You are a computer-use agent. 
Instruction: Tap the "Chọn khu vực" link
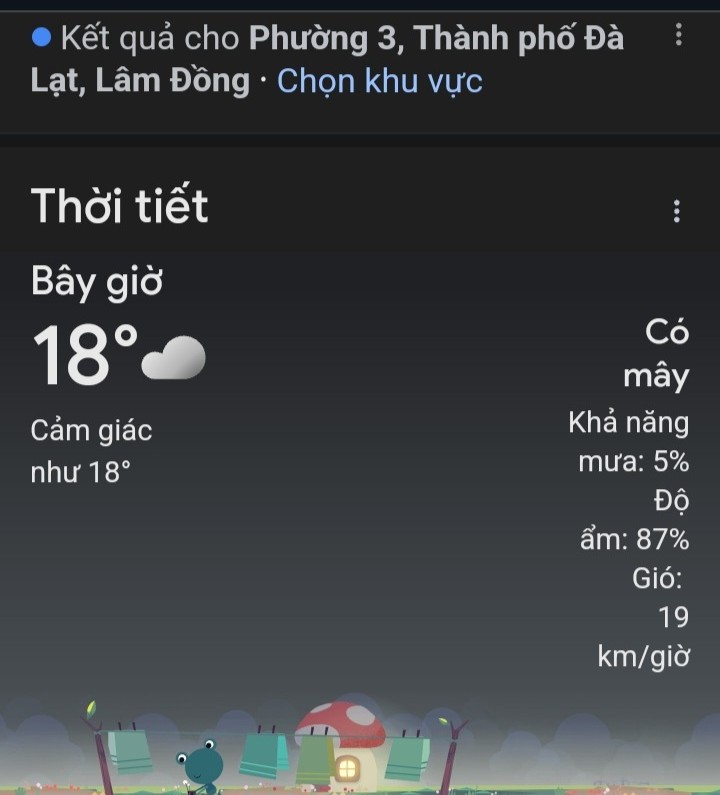[379, 81]
